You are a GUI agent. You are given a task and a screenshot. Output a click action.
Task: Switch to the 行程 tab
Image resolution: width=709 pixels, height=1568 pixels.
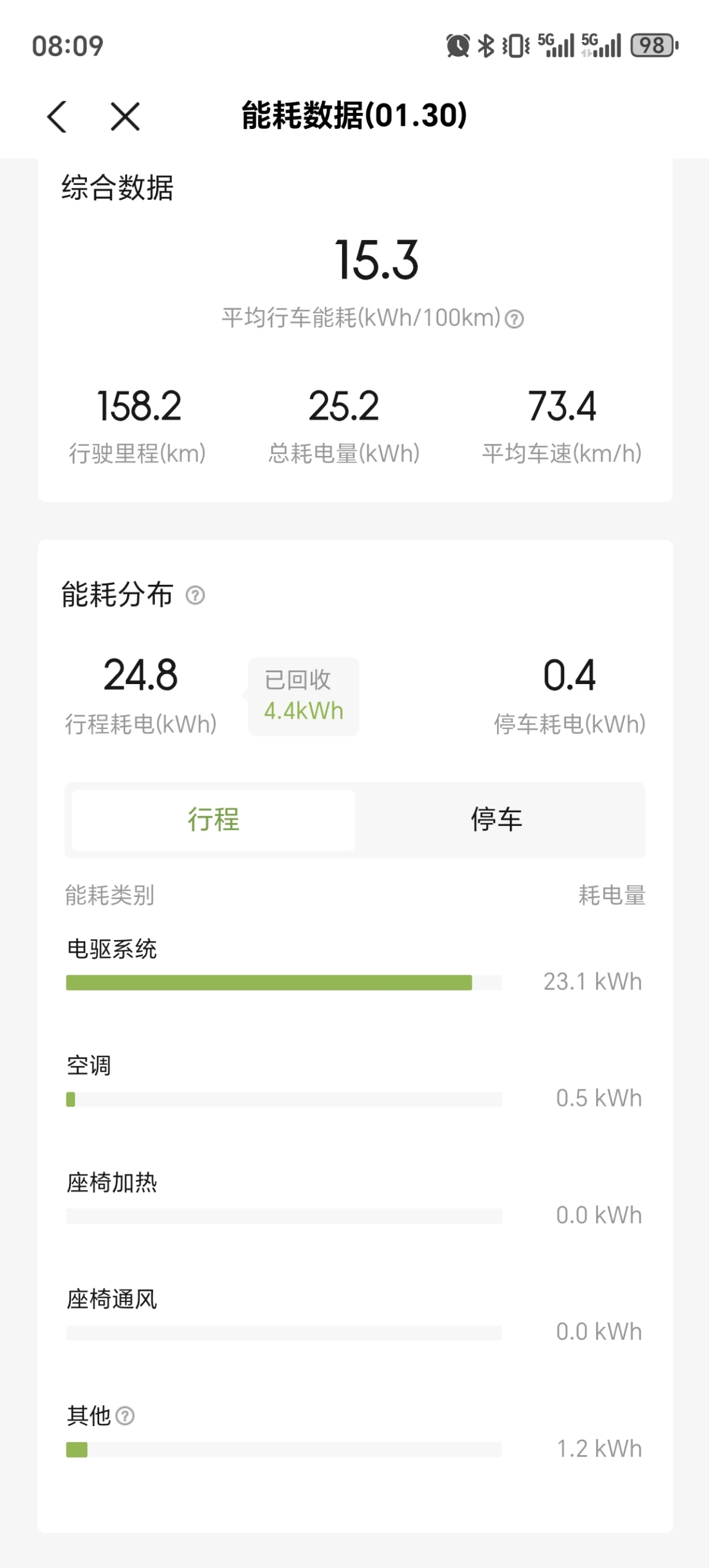click(x=213, y=820)
